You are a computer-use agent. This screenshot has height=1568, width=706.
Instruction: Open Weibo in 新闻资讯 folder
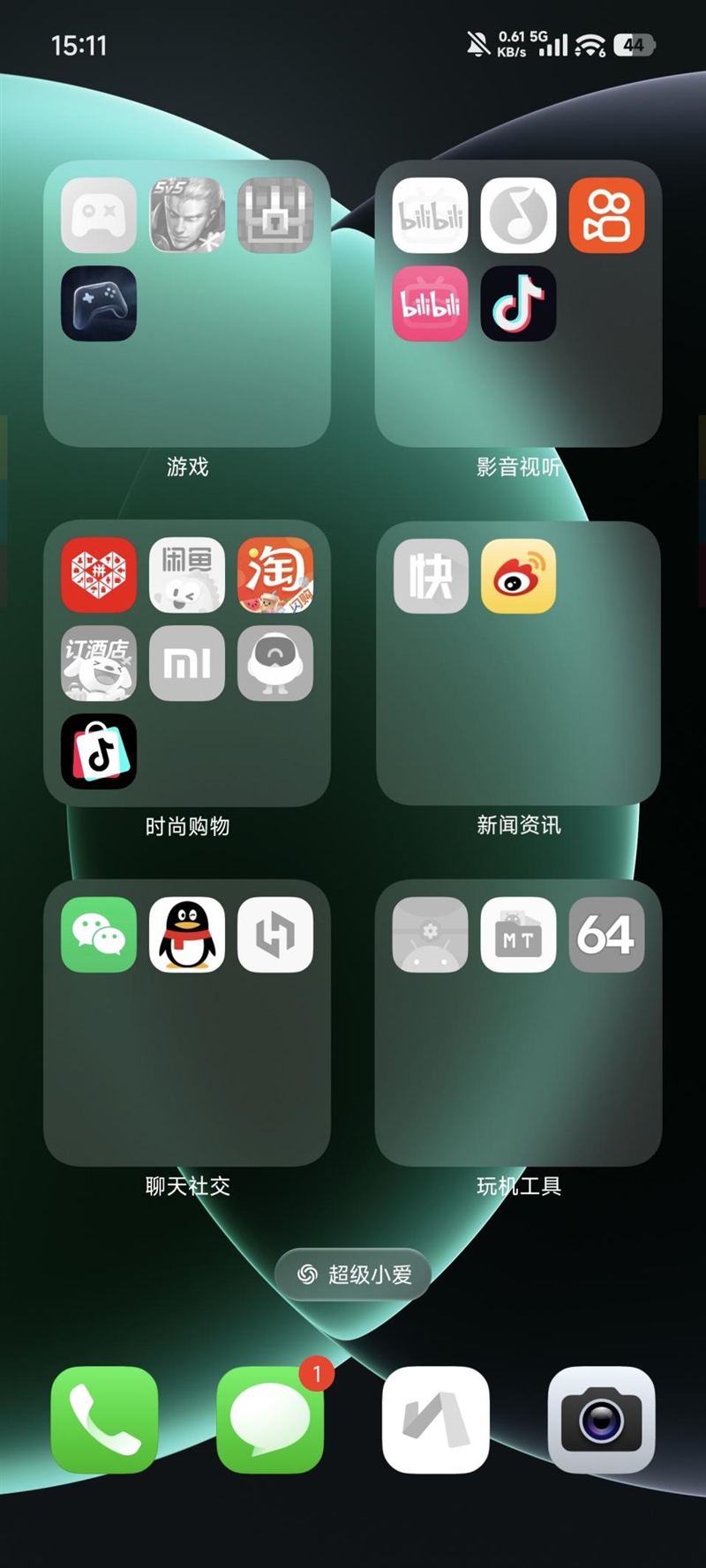[518, 576]
